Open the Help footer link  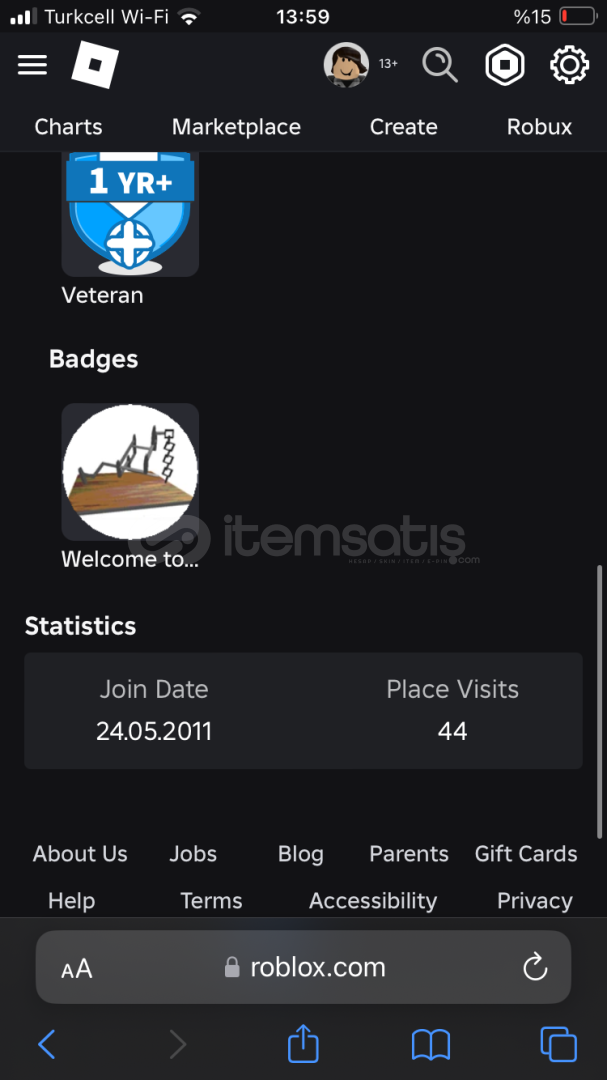pyautogui.click(x=72, y=901)
